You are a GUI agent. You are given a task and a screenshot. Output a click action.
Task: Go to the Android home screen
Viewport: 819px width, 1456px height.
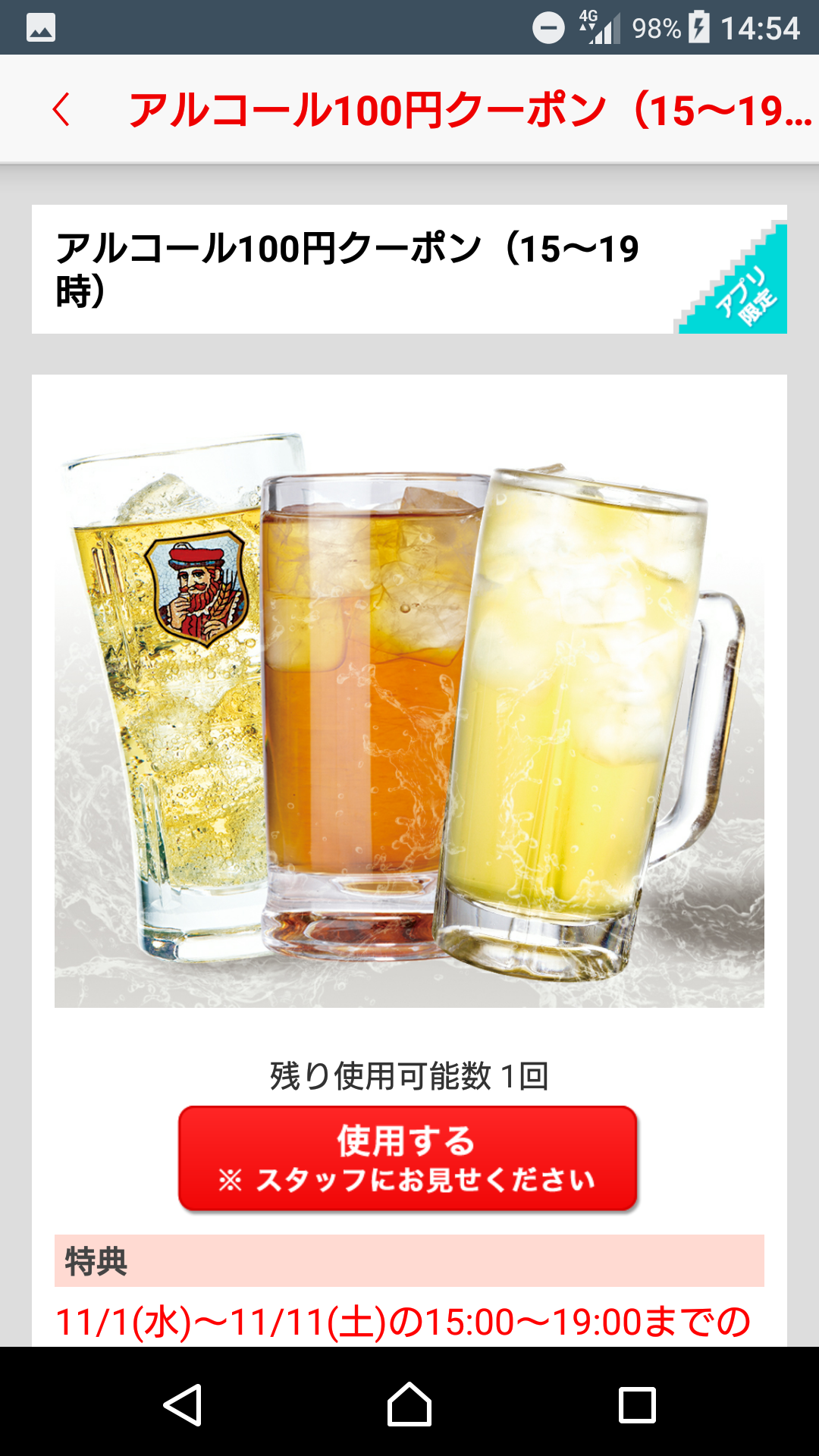pos(409,1404)
